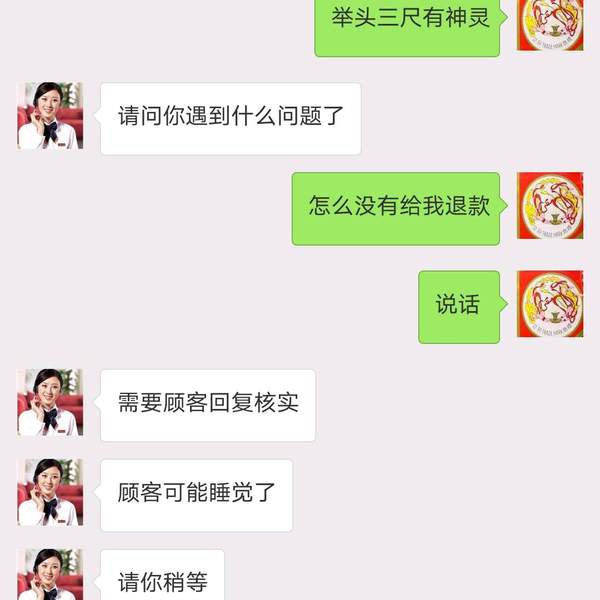The image size is (600, 600).
Task: Tap the agent's avatar beside 请你稍等
Action: 50,576
